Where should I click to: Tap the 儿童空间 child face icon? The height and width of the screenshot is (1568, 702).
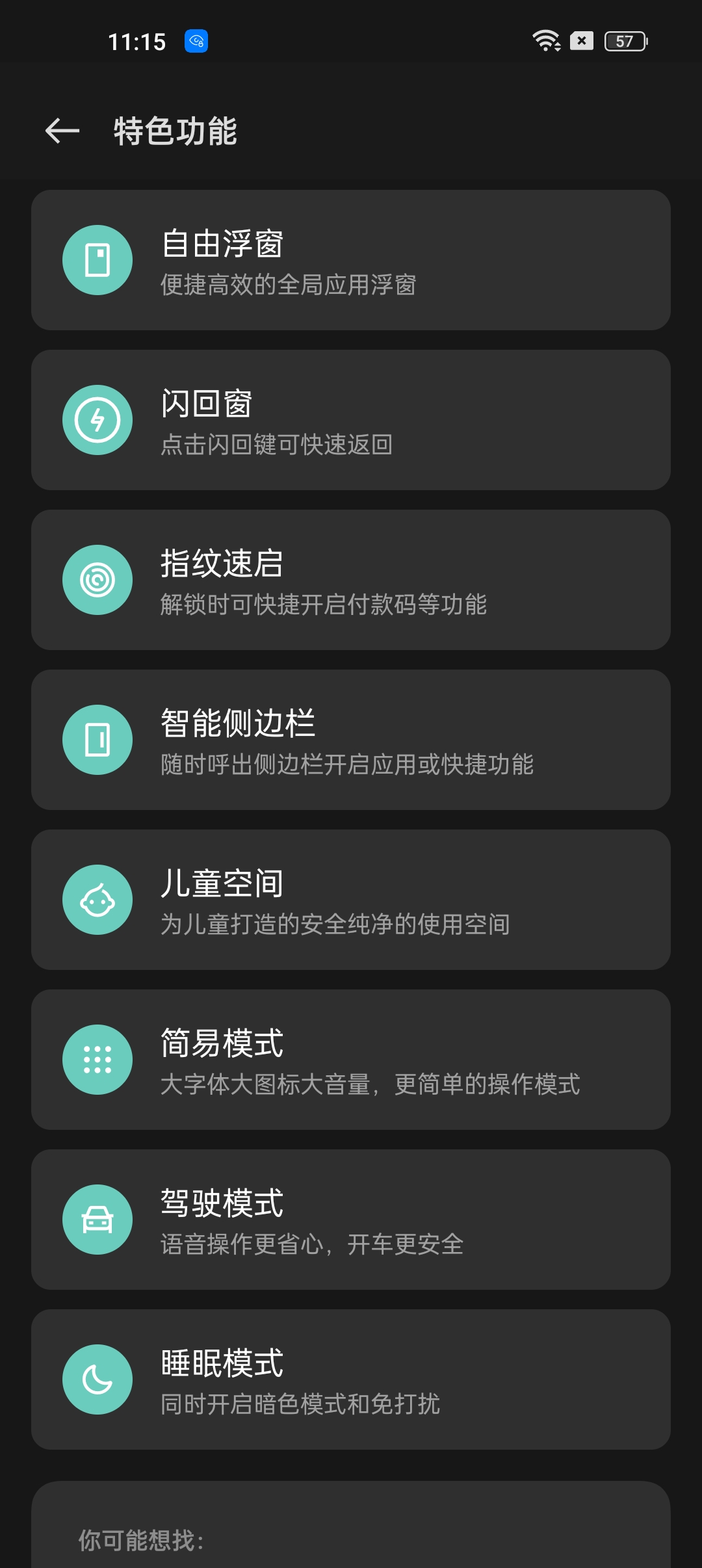[x=97, y=899]
